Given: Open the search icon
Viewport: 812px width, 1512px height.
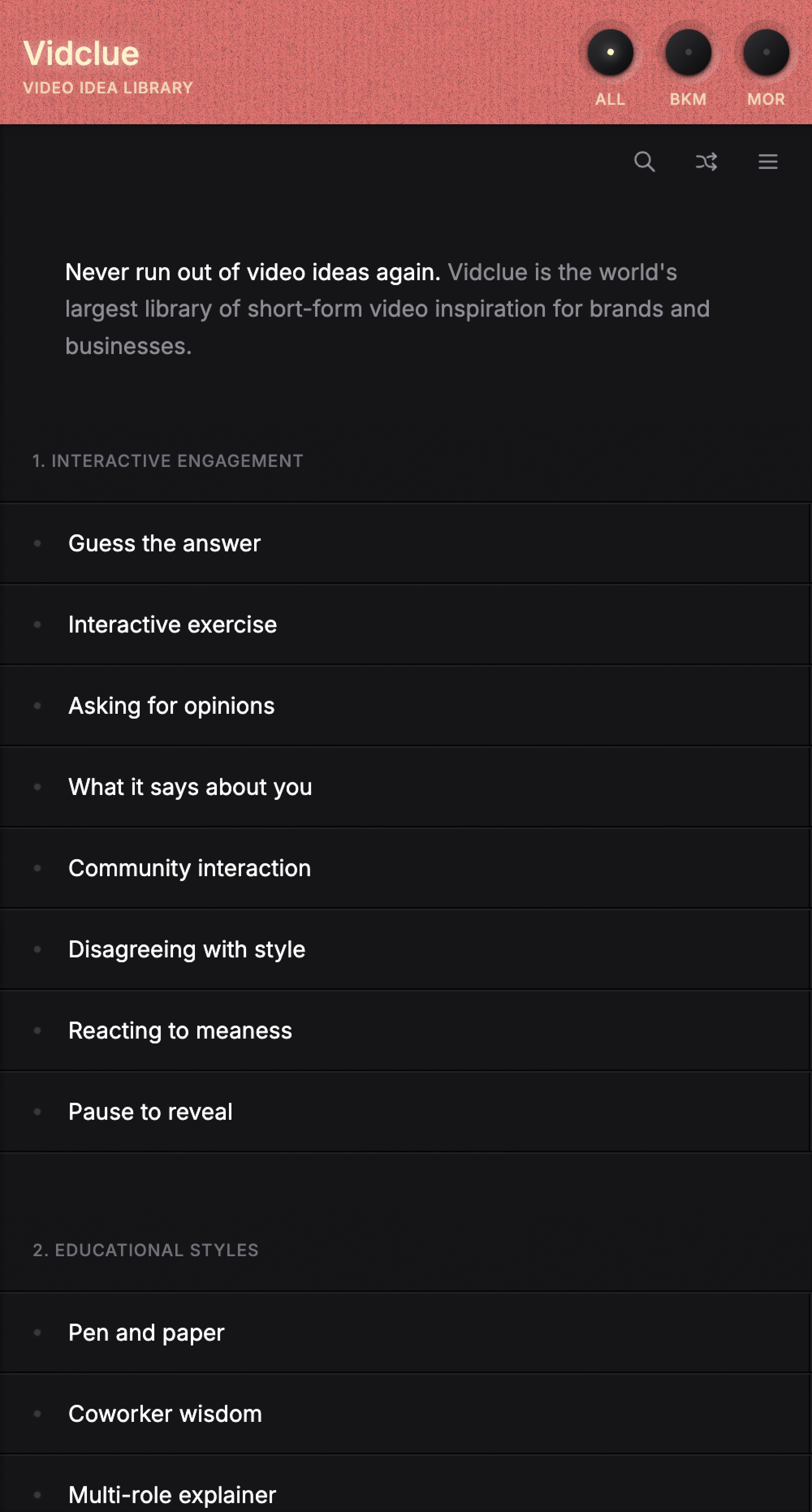Looking at the screenshot, I should [x=645, y=162].
